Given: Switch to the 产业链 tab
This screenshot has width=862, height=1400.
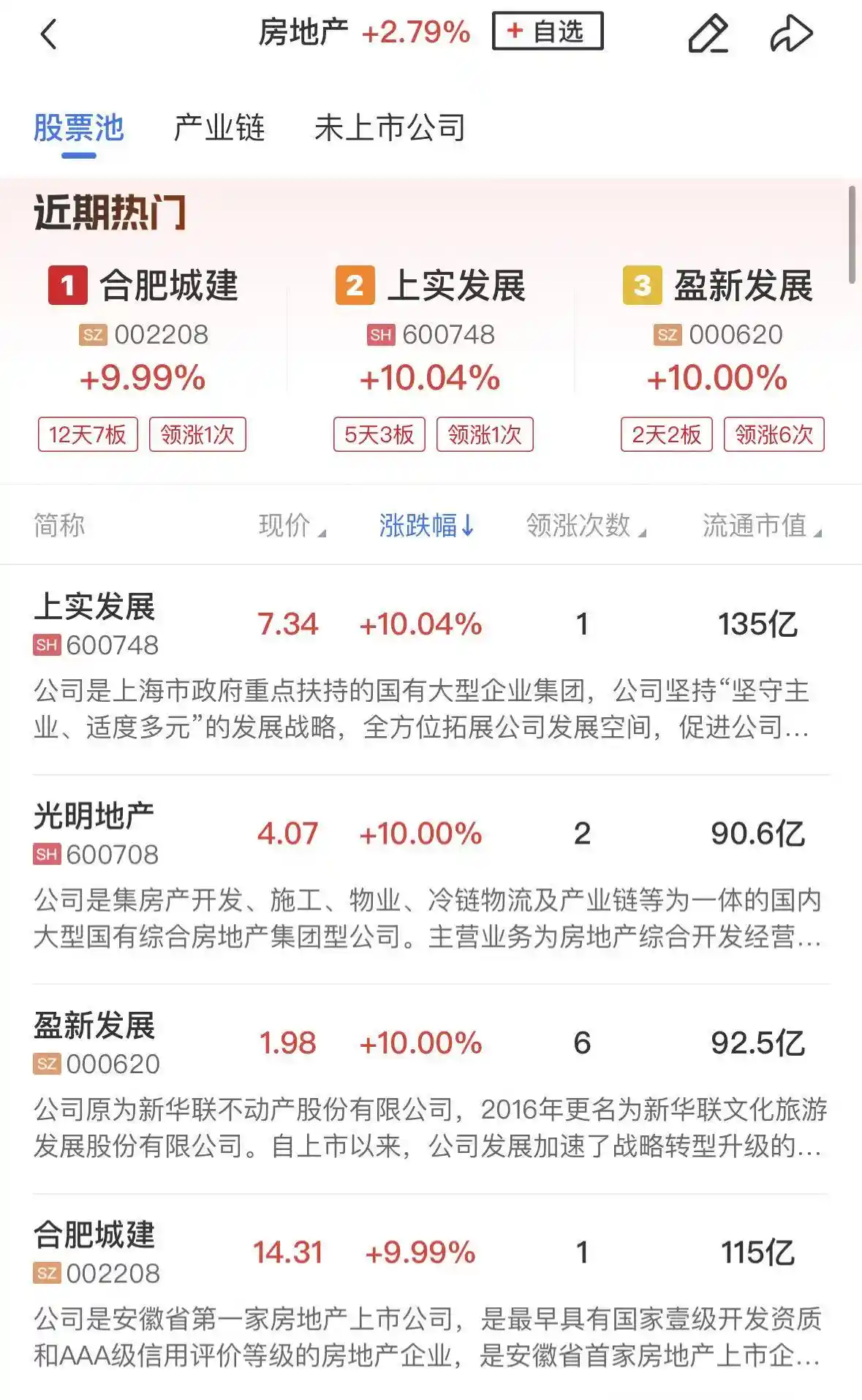Looking at the screenshot, I should (219, 127).
